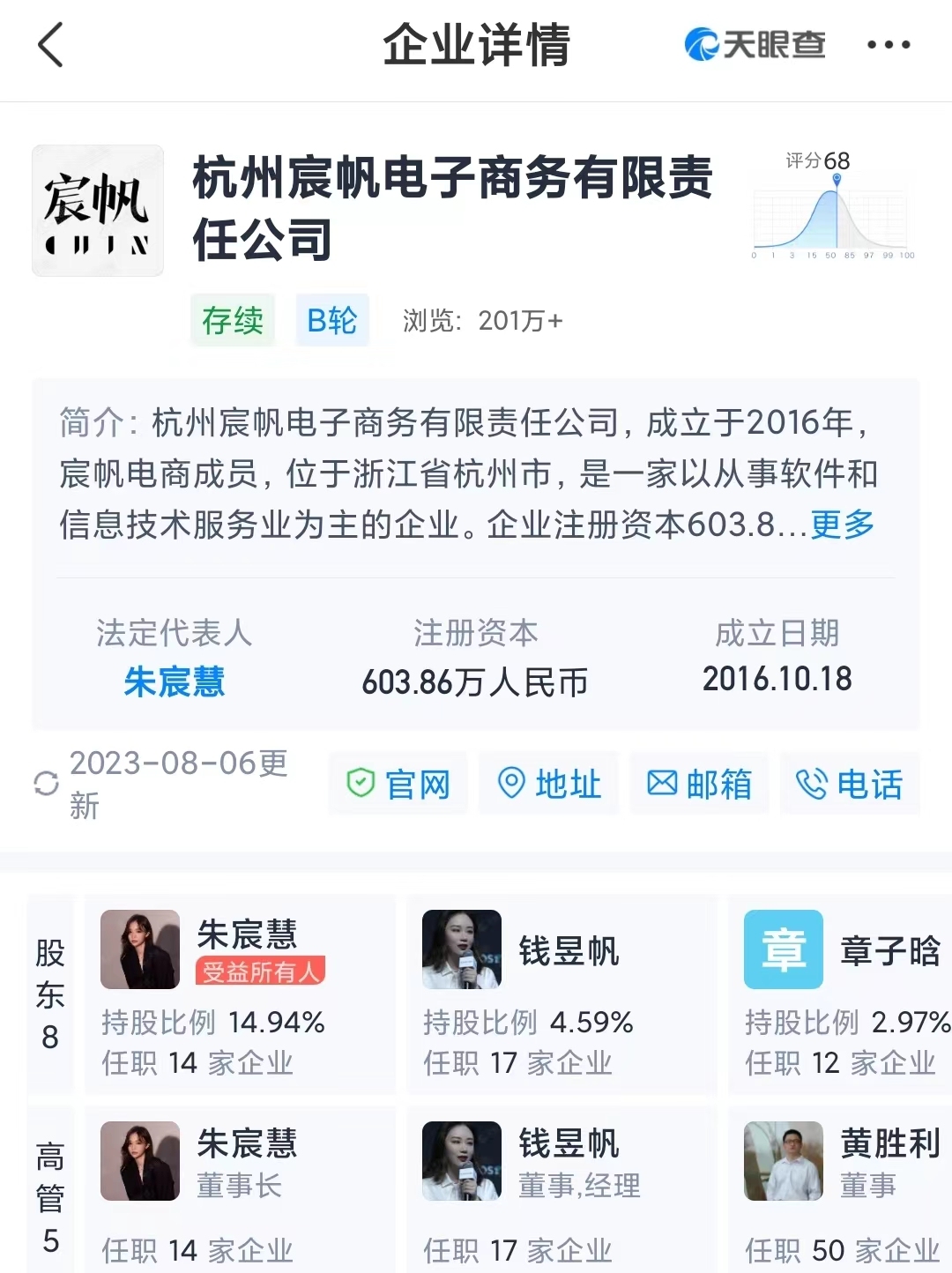Image resolution: width=952 pixels, height=1273 pixels.
Task: Go back from company details page
Action: click(x=50, y=45)
